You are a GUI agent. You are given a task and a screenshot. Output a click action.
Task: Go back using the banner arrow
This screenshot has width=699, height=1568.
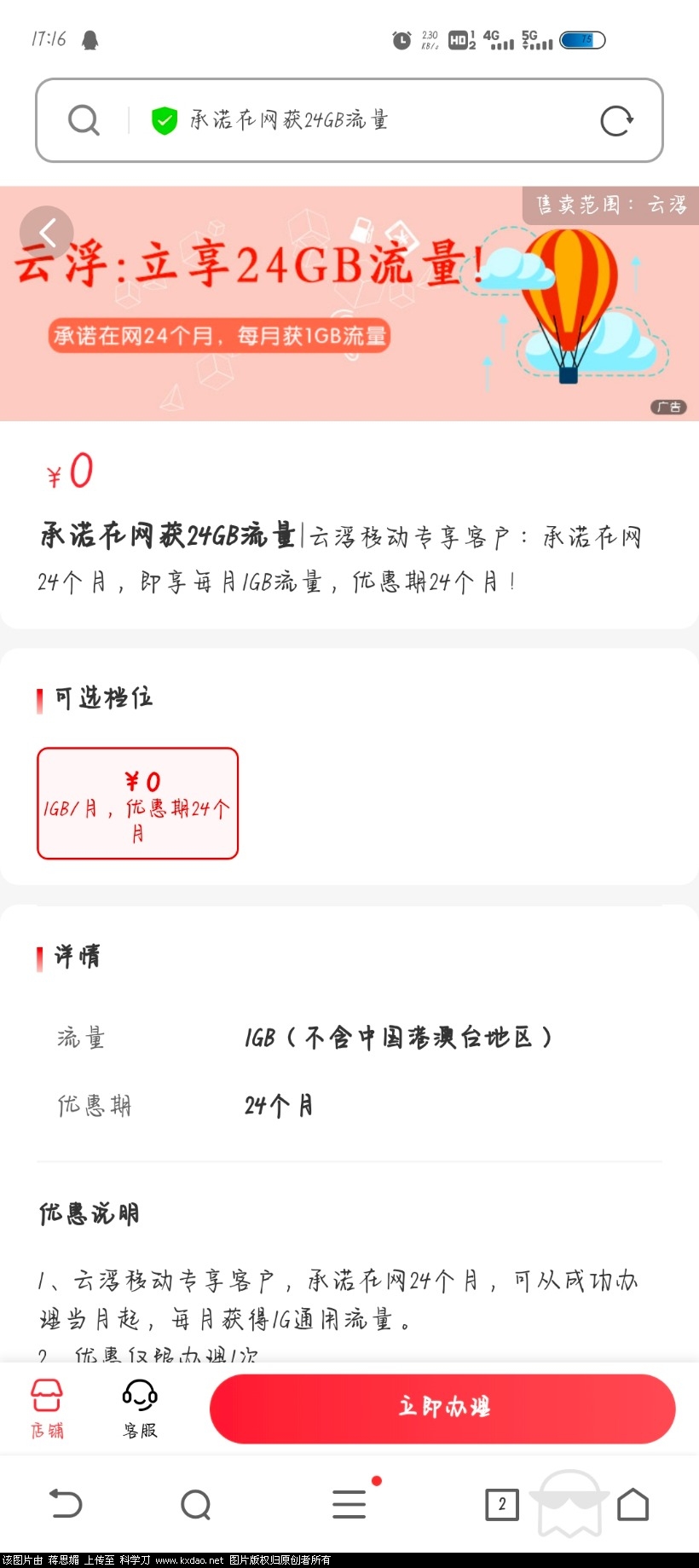(47, 233)
